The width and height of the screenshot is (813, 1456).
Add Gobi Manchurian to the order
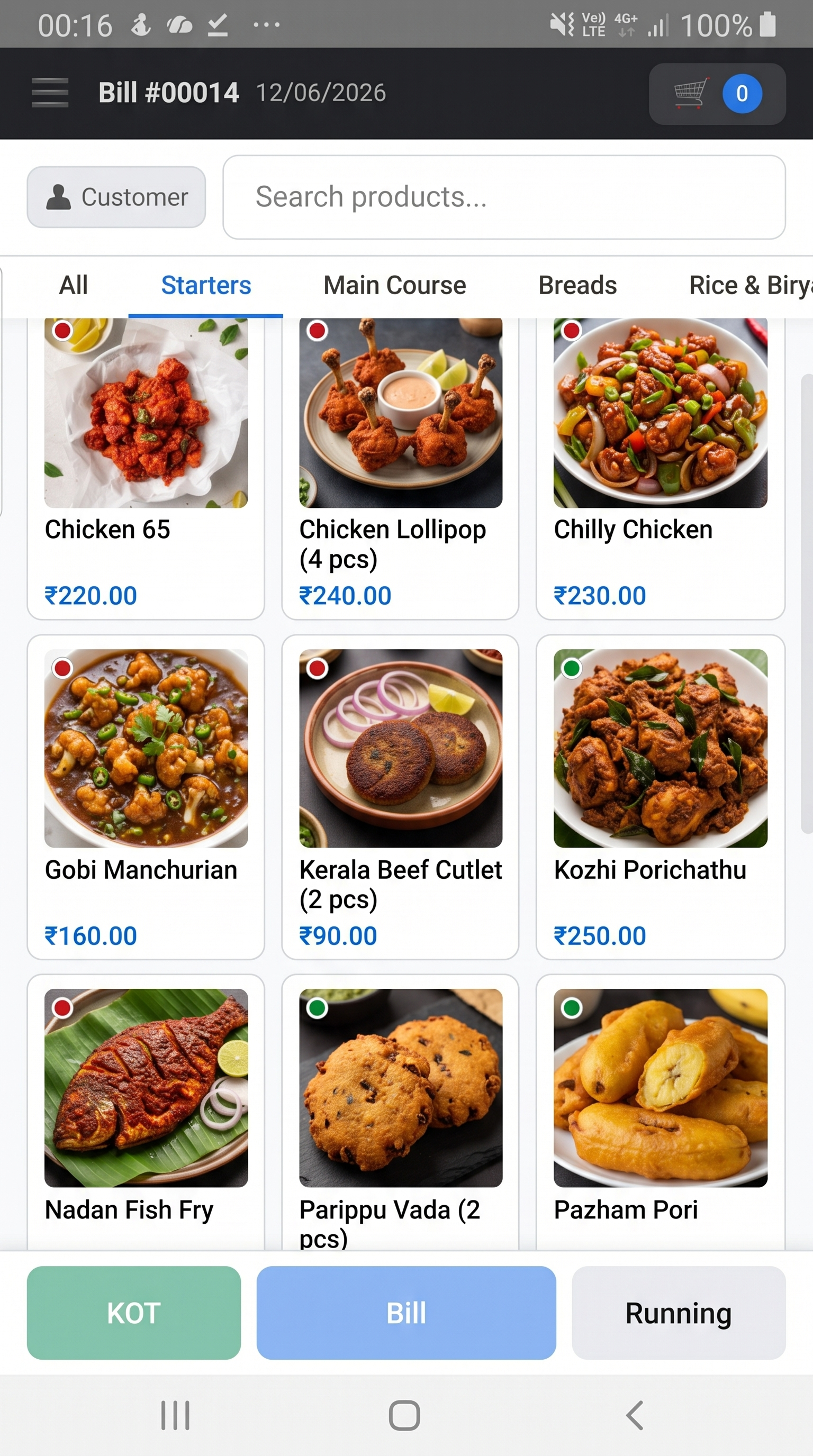(146, 797)
